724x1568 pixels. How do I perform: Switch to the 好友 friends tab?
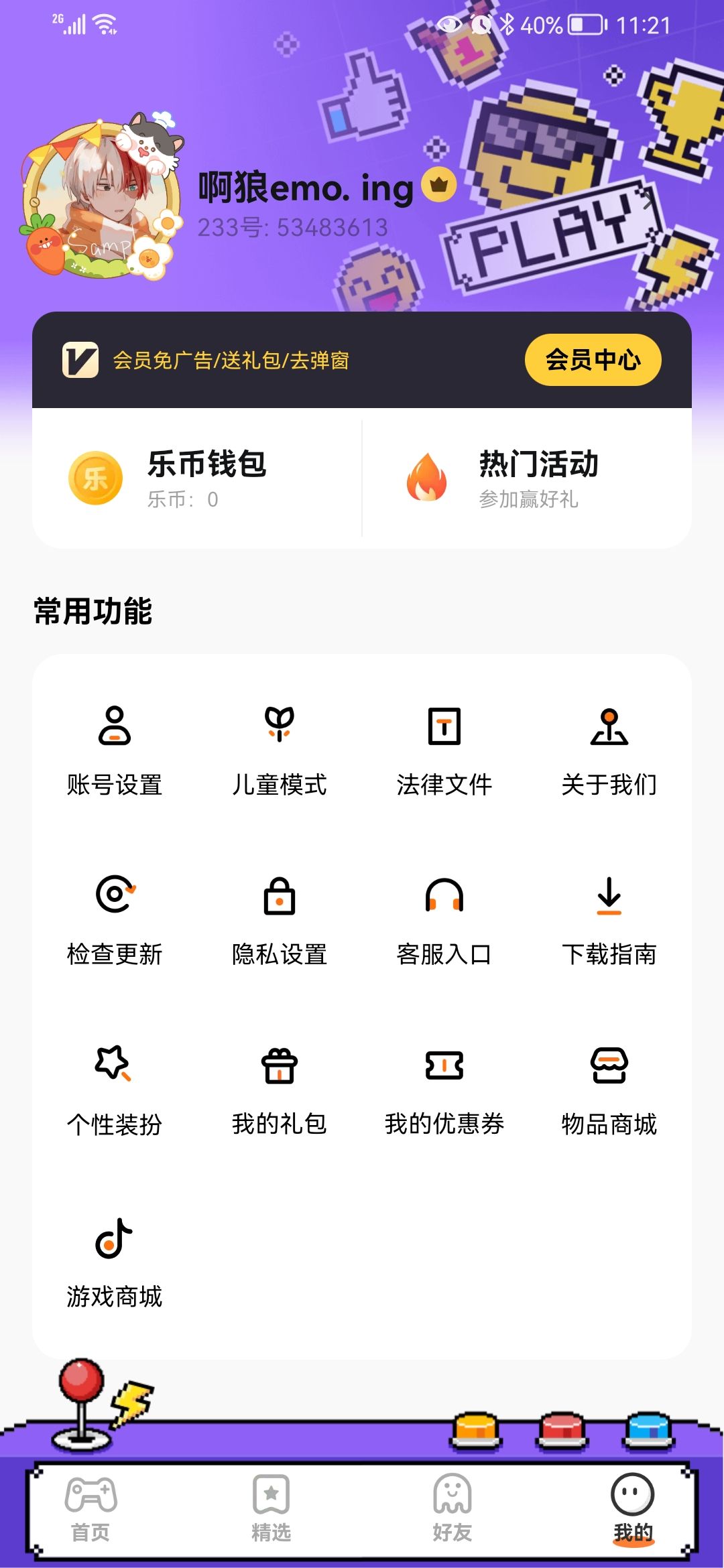coord(452,1508)
